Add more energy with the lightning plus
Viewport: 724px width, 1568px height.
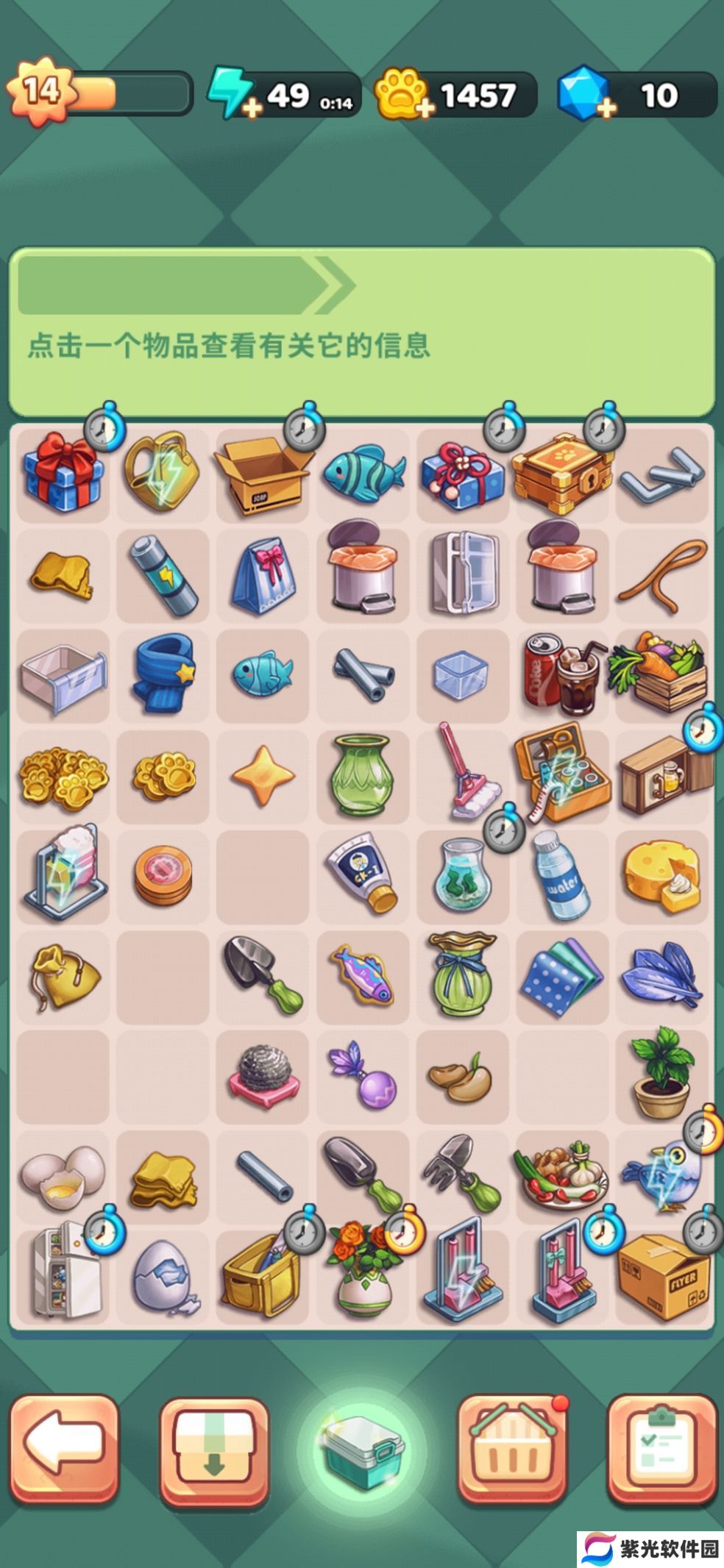(252, 109)
